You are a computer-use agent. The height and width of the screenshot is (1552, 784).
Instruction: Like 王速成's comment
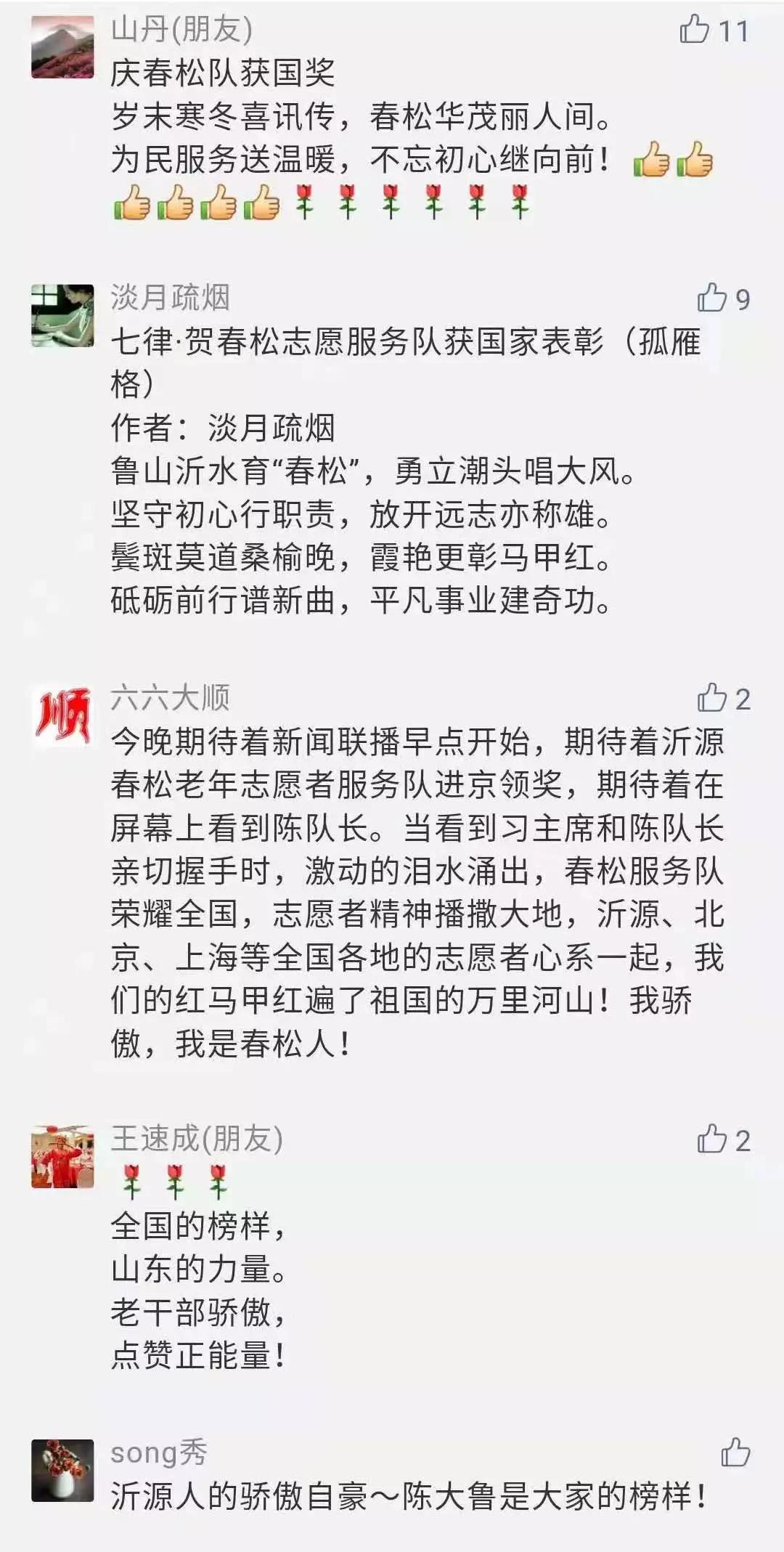click(x=712, y=1139)
